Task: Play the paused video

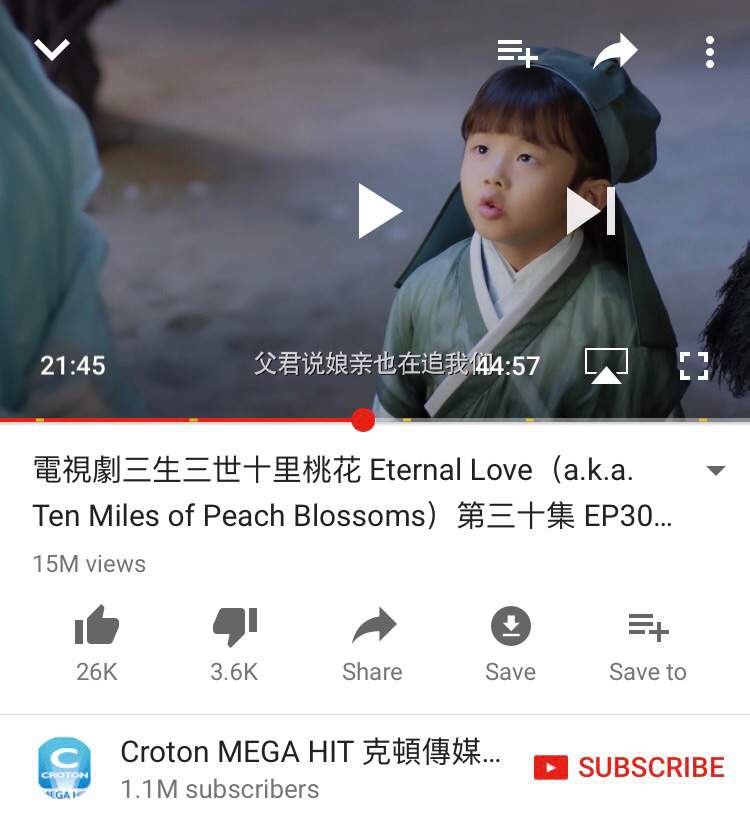Action: coord(380,212)
